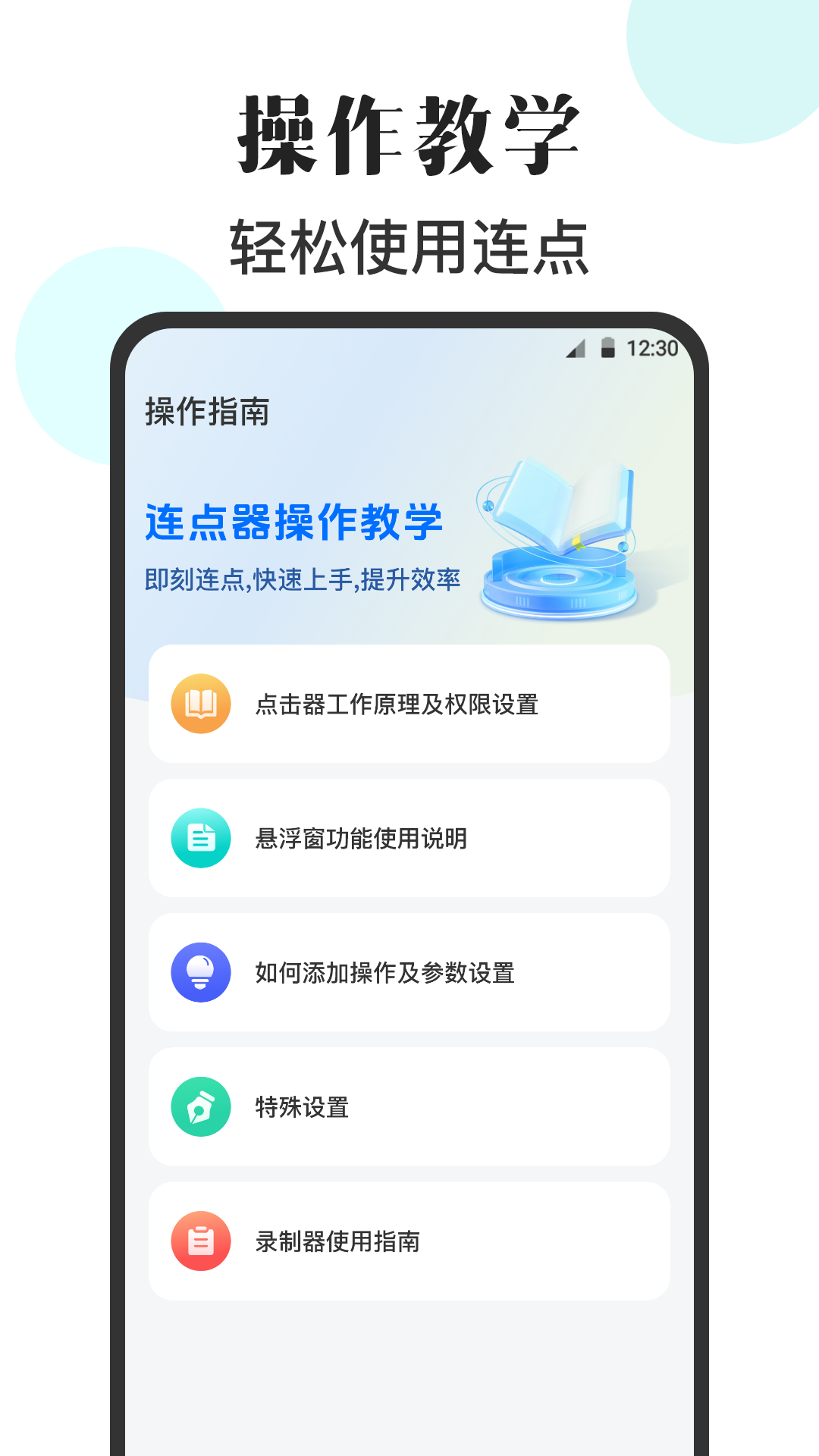Click the orange book icon
819x1456 pixels.
tap(202, 705)
